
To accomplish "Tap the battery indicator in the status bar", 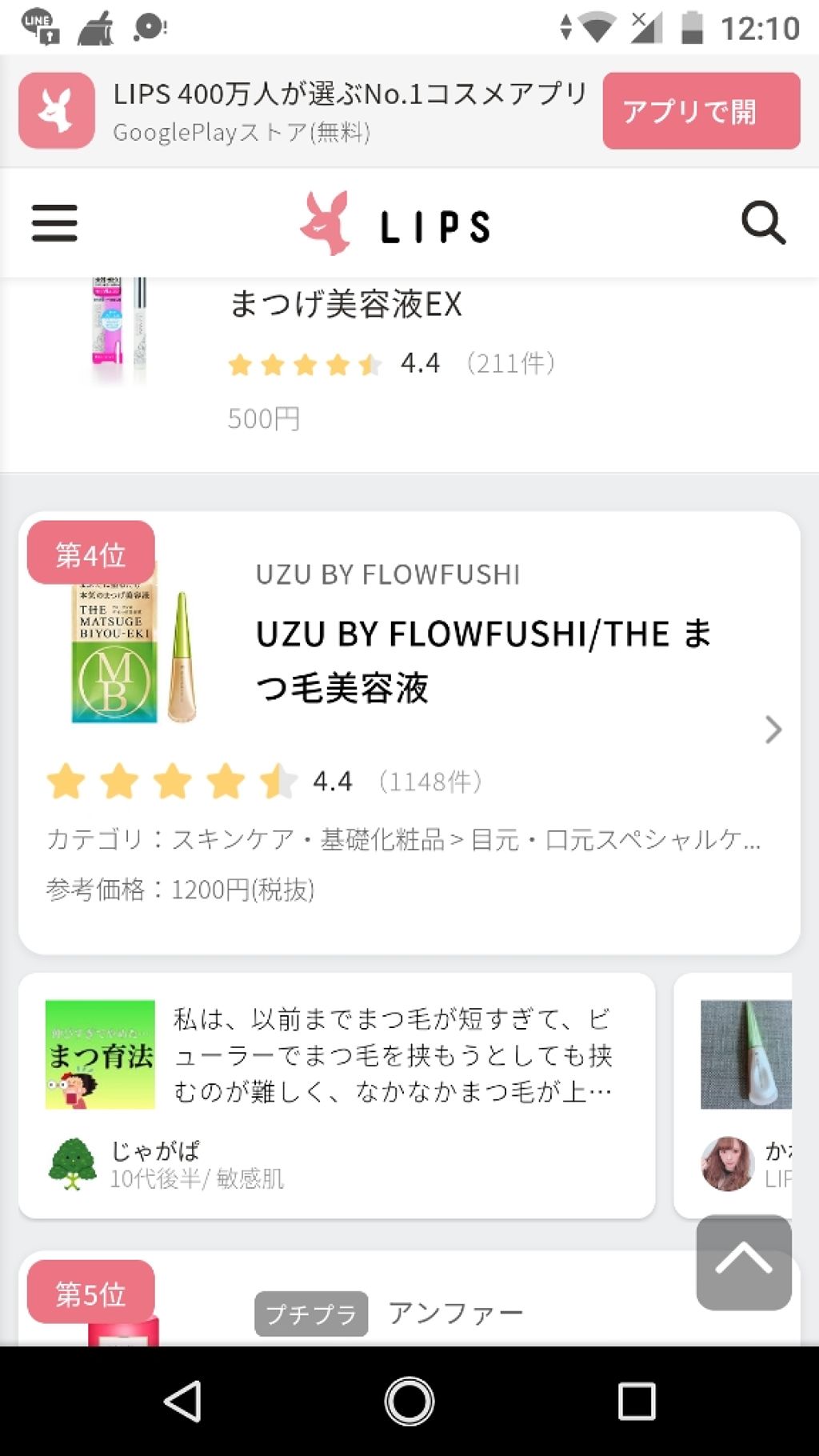I will click(x=694, y=26).
